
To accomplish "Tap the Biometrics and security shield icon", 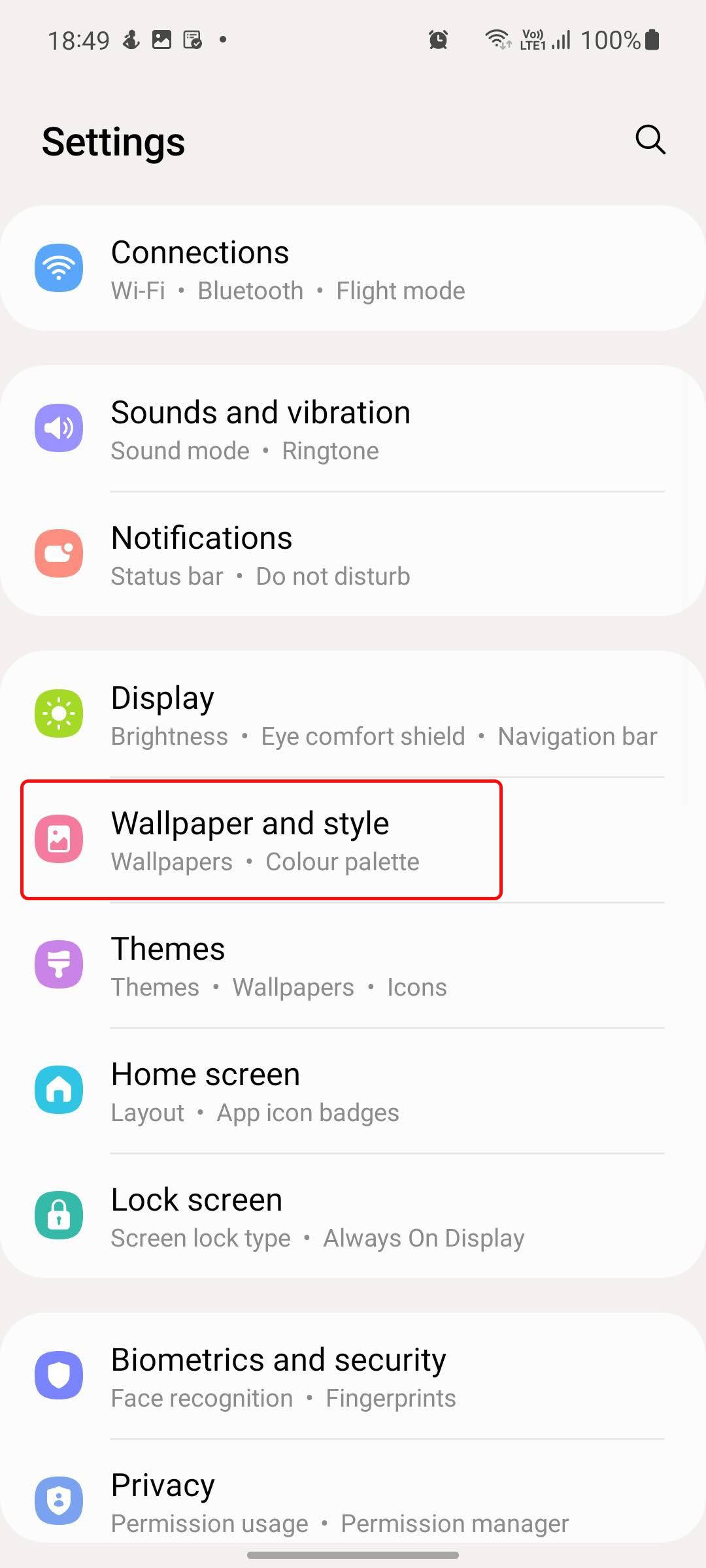I will pyautogui.click(x=59, y=1374).
